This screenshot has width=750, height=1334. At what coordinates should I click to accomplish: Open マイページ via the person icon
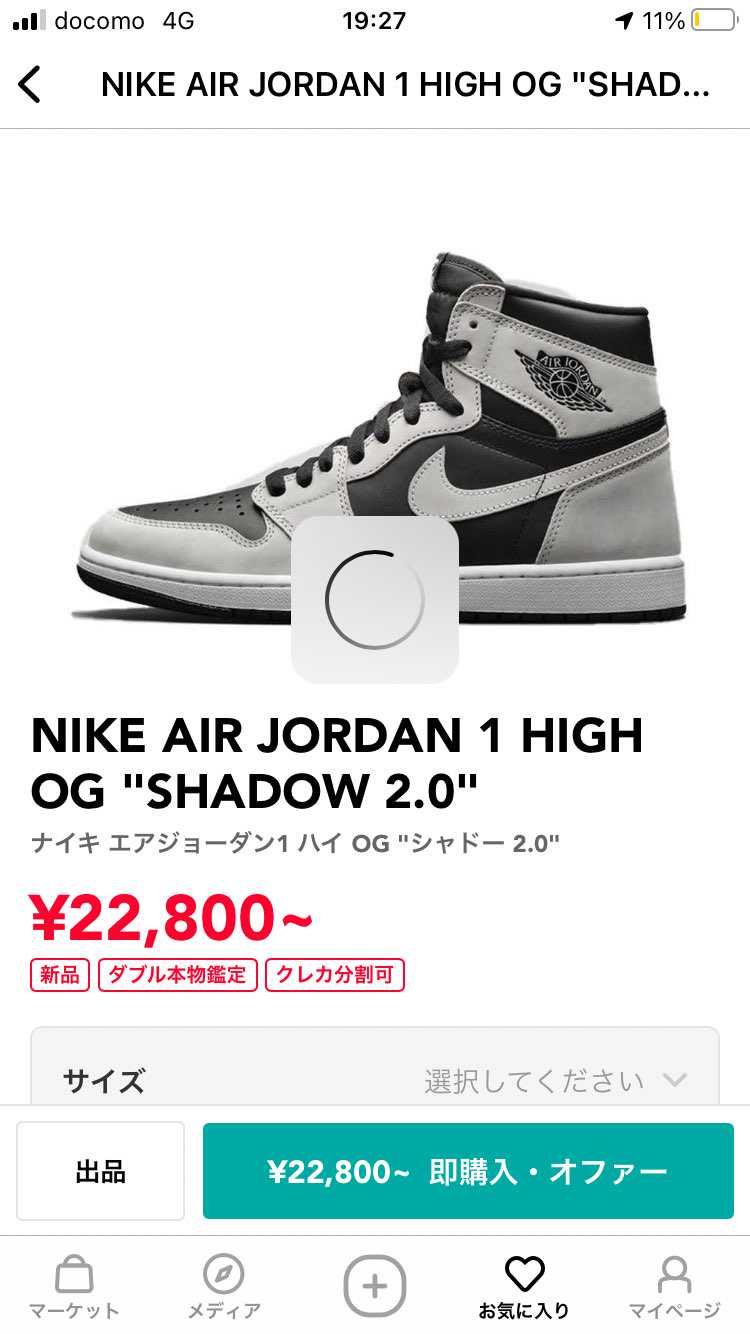tap(673, 1275)
